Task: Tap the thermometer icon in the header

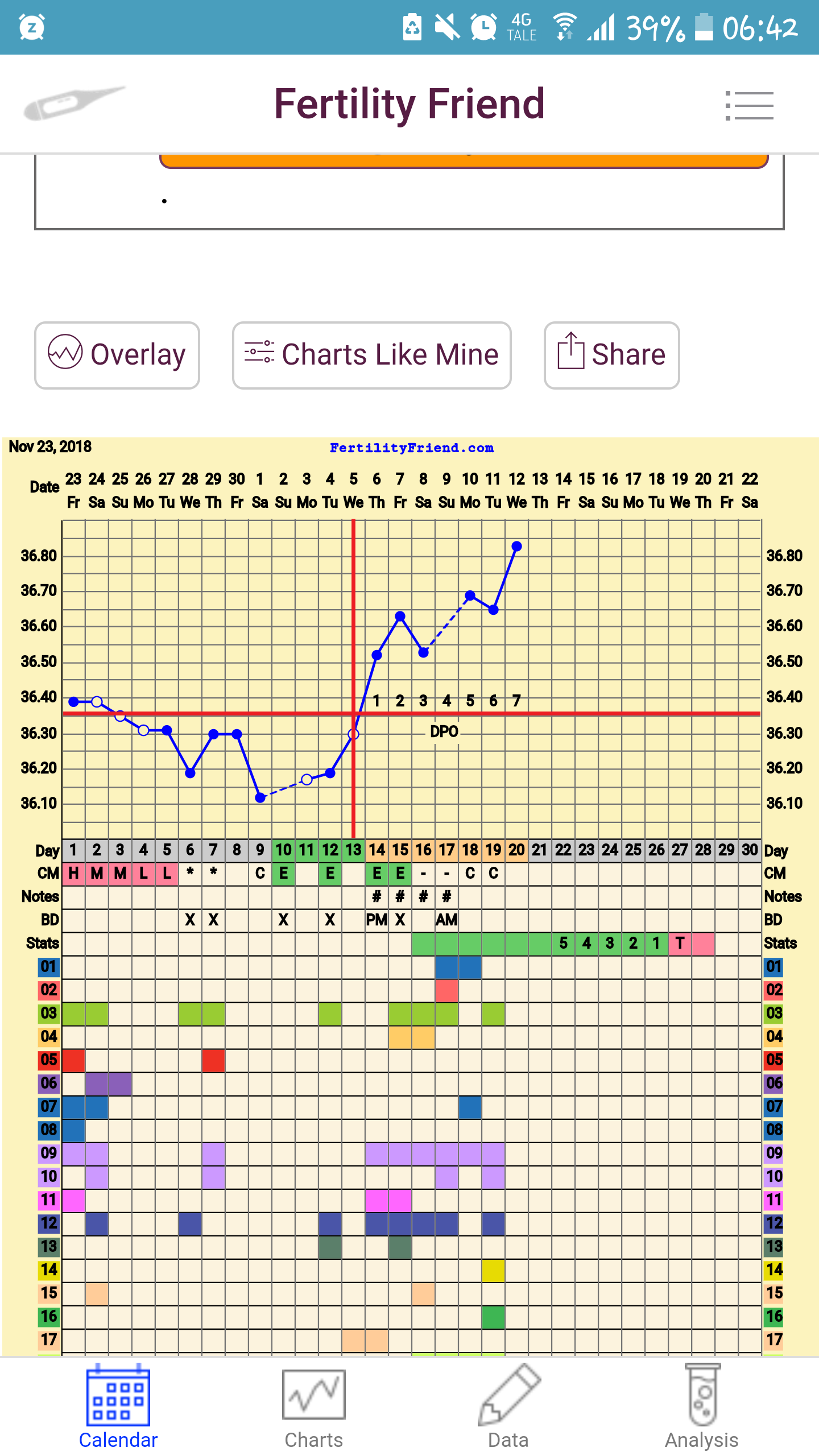Action: tap(74, 104)
